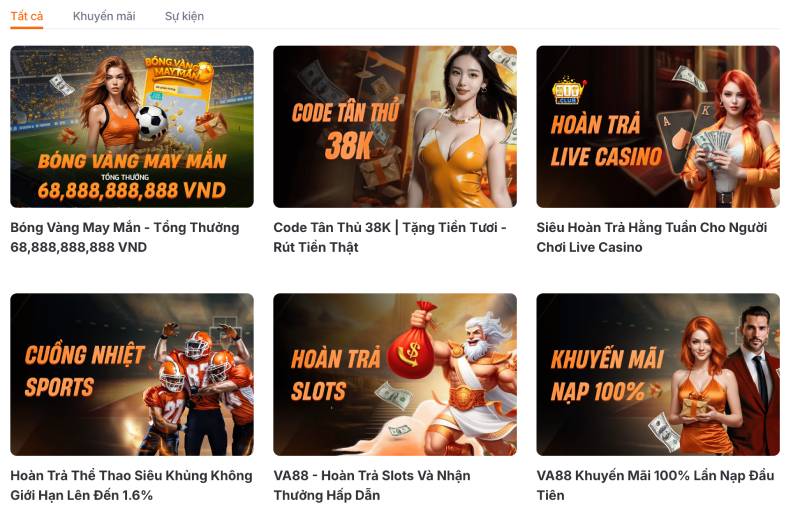Open the Bóng Vàng May Mắn promotion card
800x525 pixels.
[x=132, y=127]
